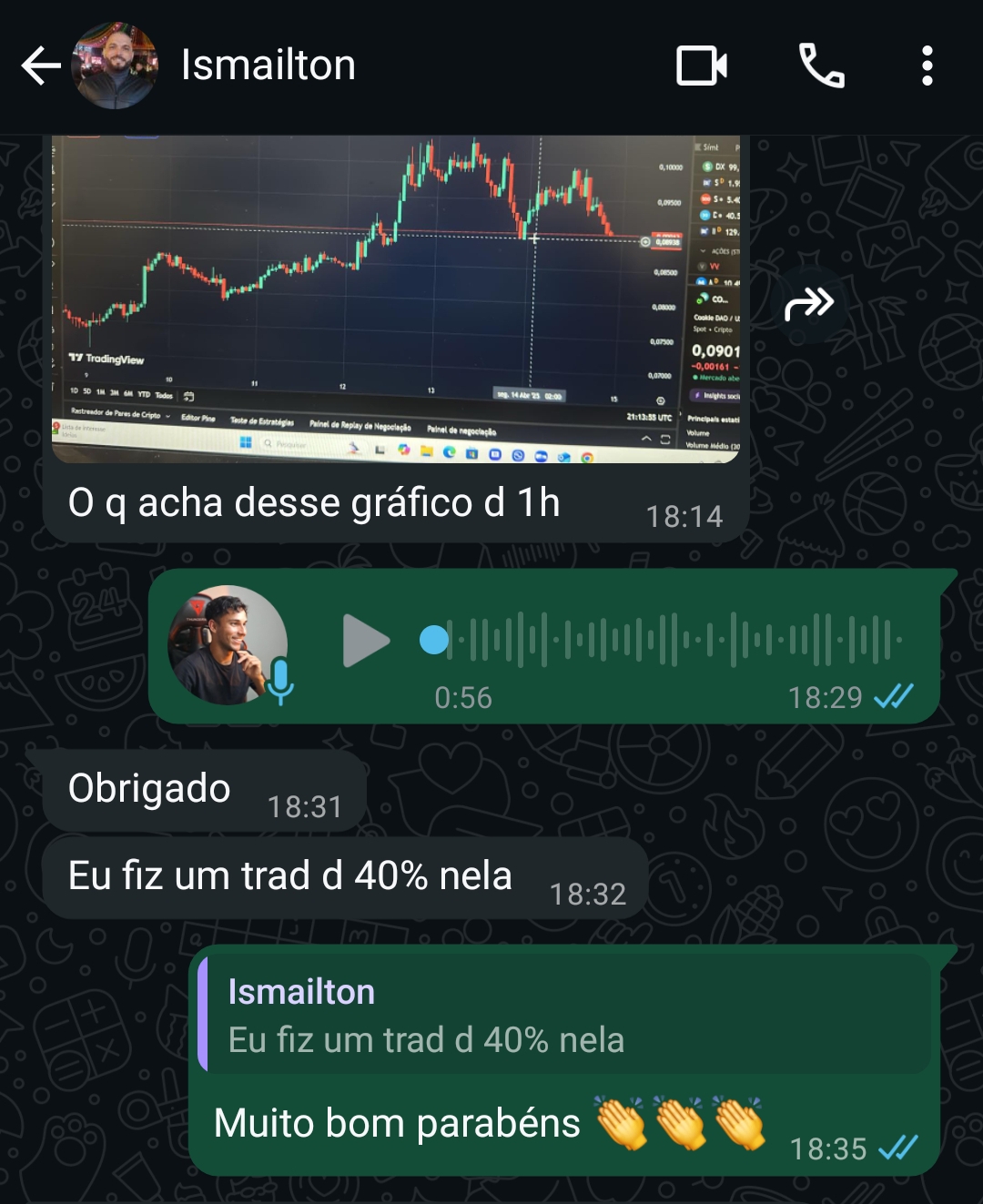
Task: Play the 0:56 voice message
Action: click(x=366, y=641)
